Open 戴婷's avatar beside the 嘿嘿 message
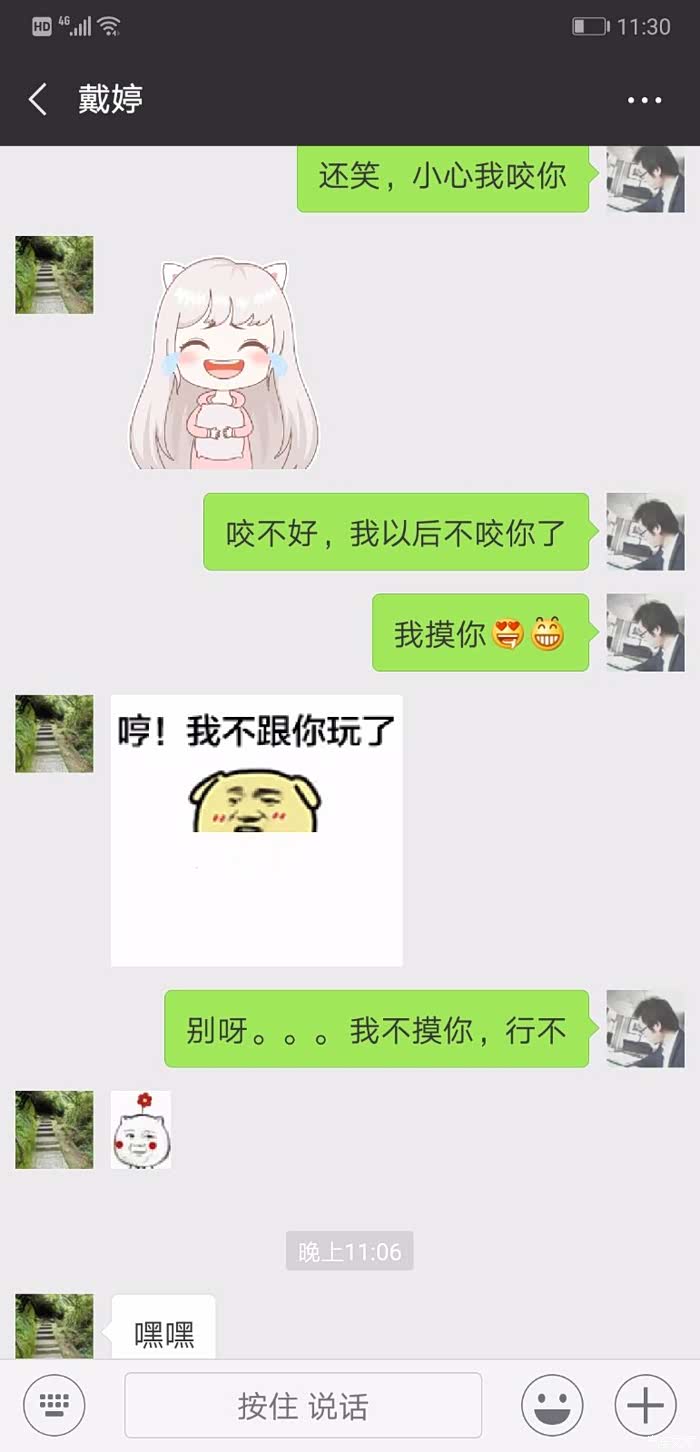The height and width of the screenshot is (1452, 700). [54, 1325]
